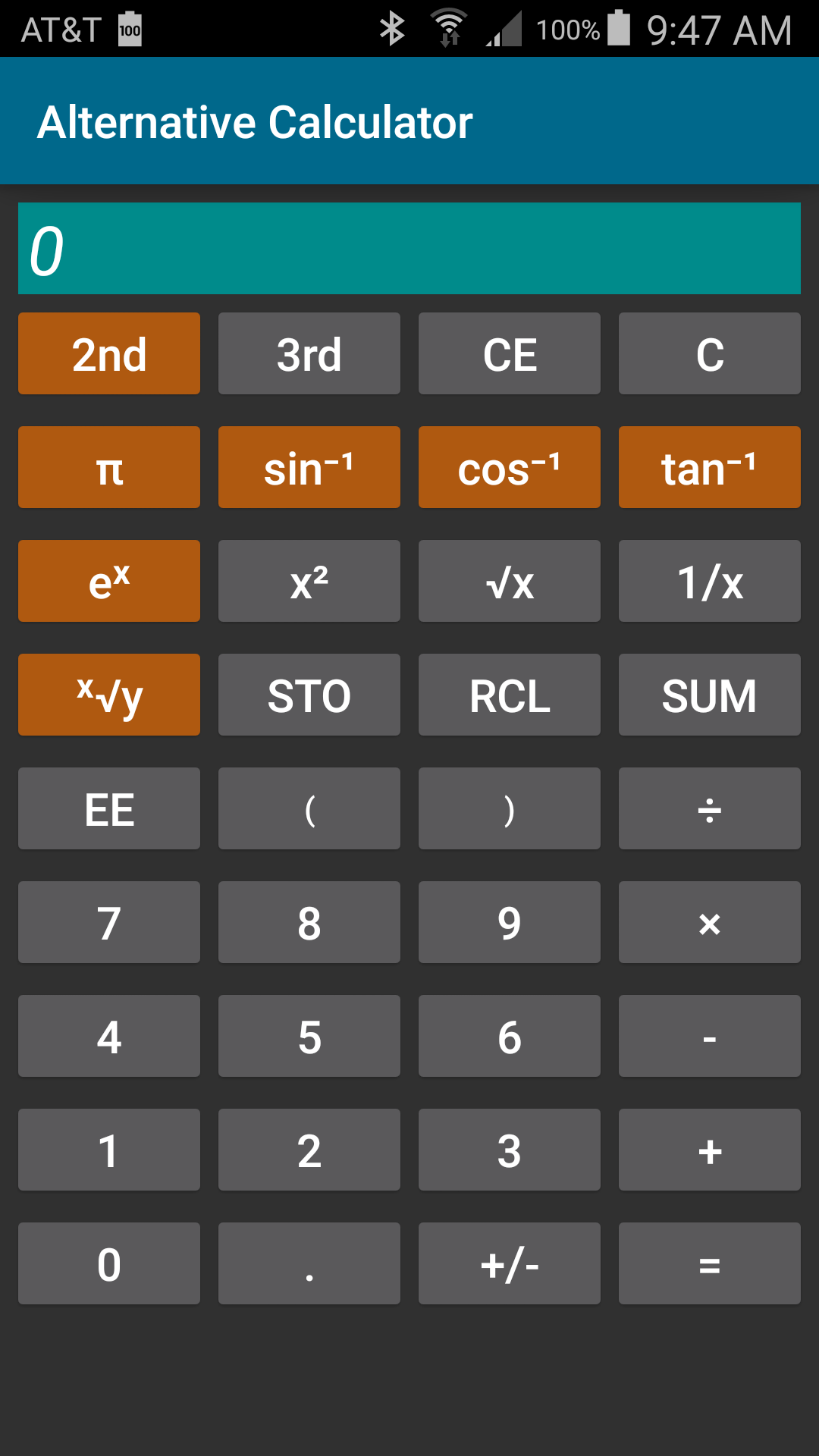Compute the reciprocal 1/x

[x=710, y=581]
